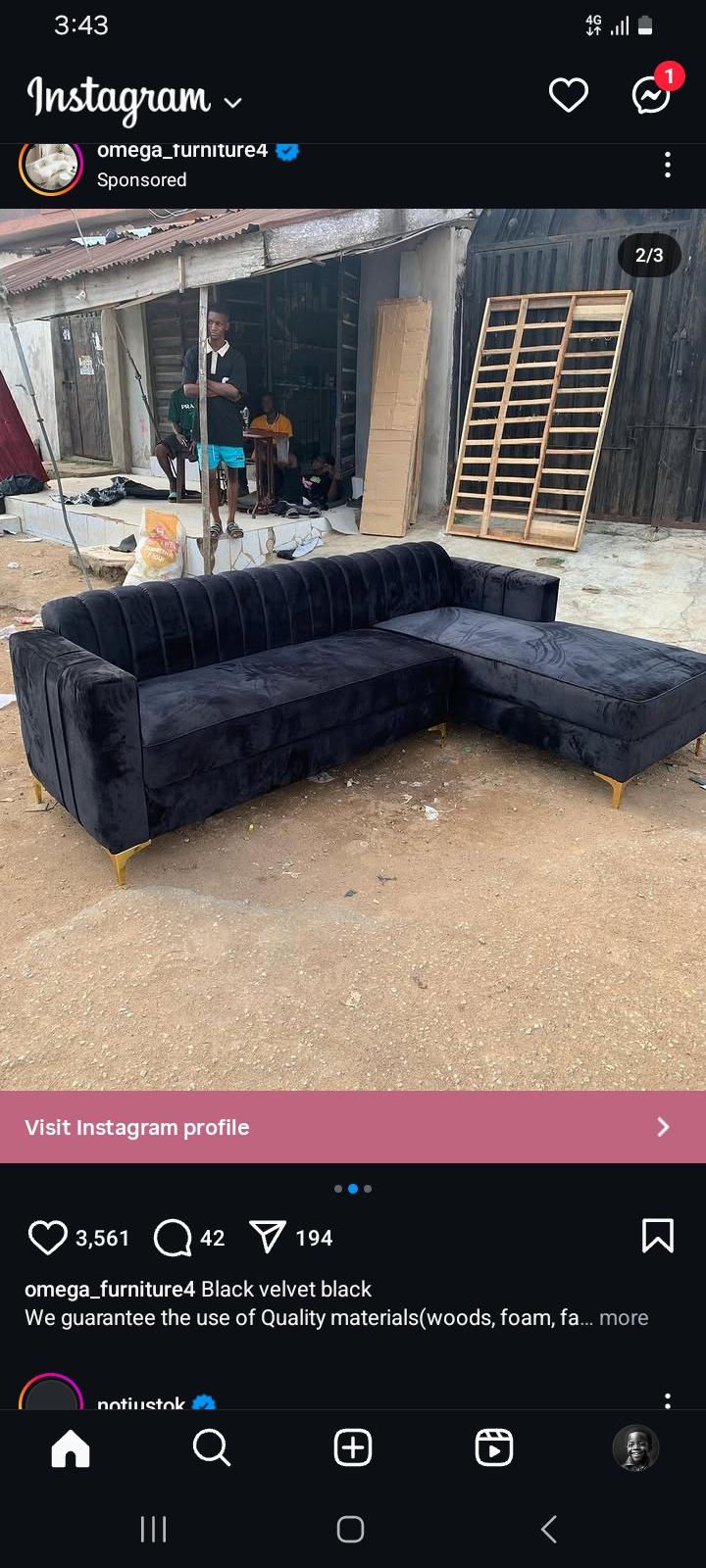Viewport: 706px width, 1568px height.
Task: Open your profile tab
Action: 635,1447
